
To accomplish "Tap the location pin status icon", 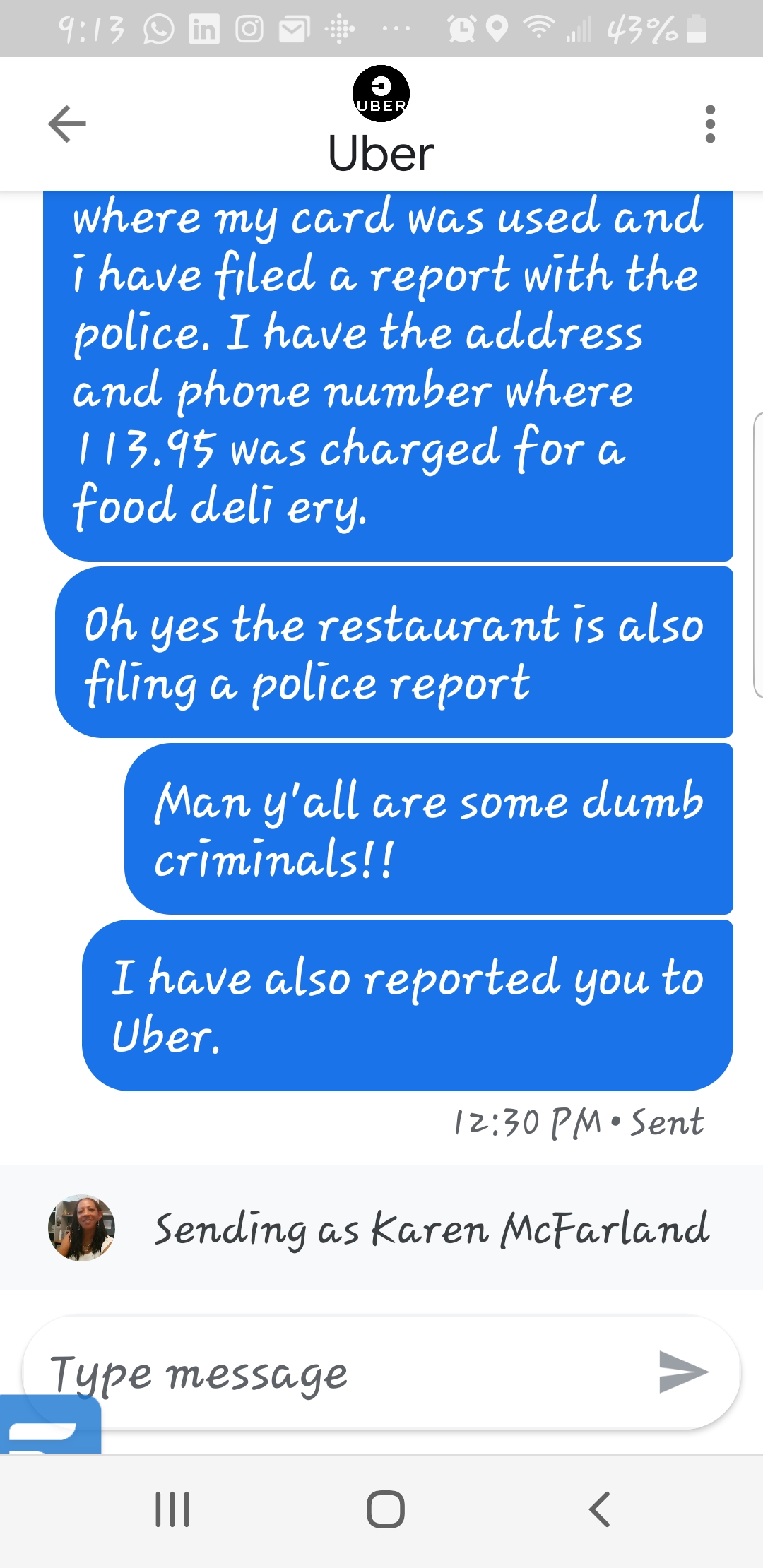I will (x=498, y=28).
